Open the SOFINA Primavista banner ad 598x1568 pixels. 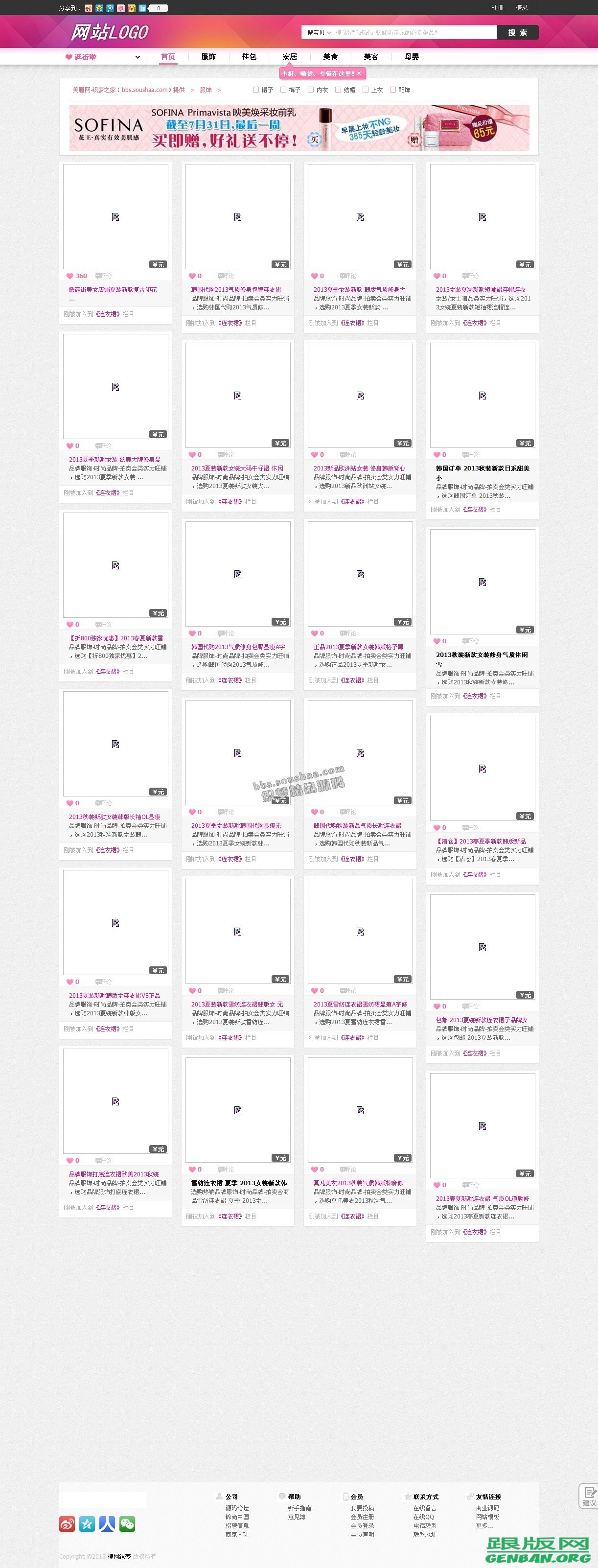click(x=299, y=128)
